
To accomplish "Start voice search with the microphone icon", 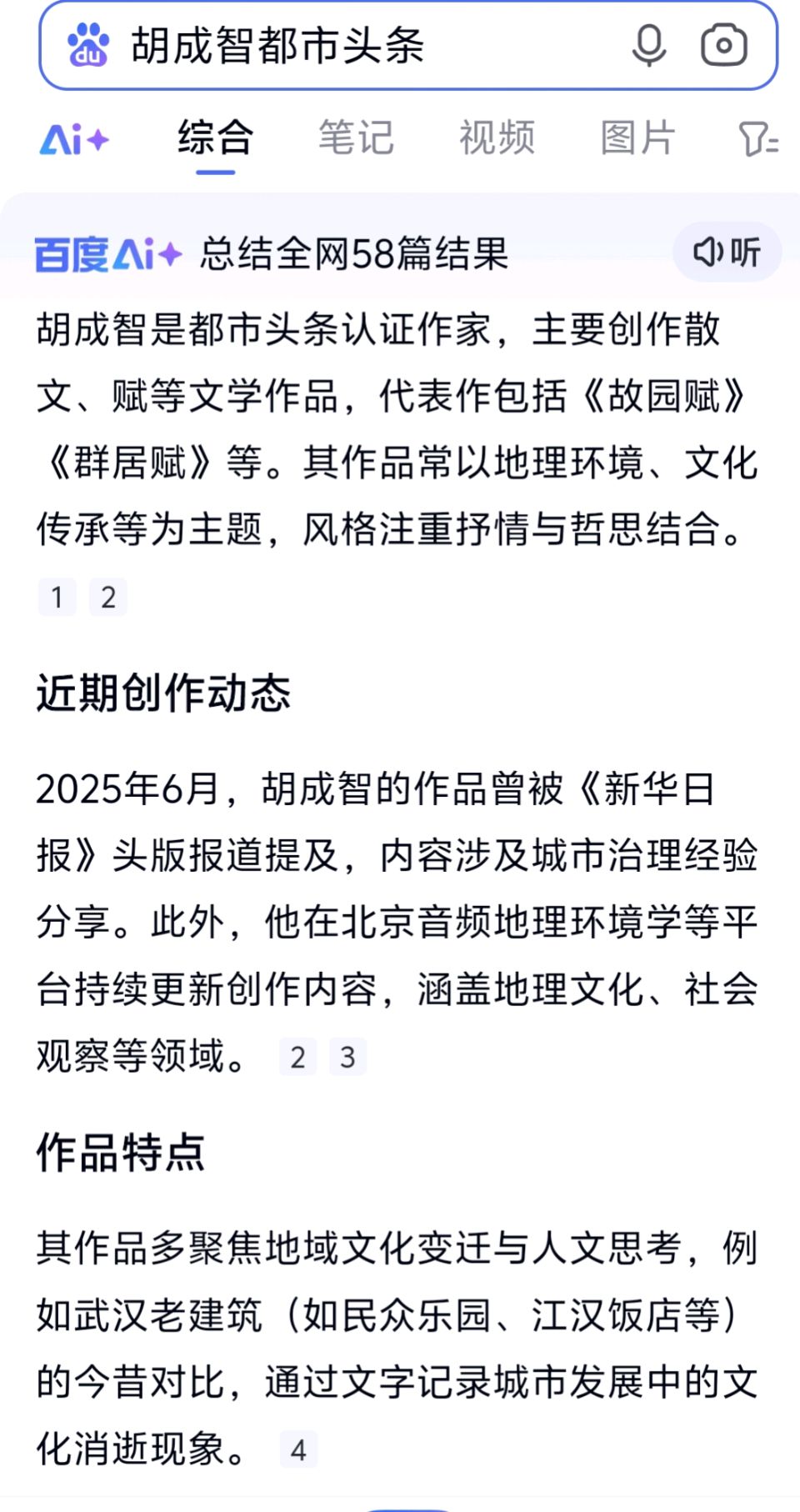I will [x=648, y=46].
